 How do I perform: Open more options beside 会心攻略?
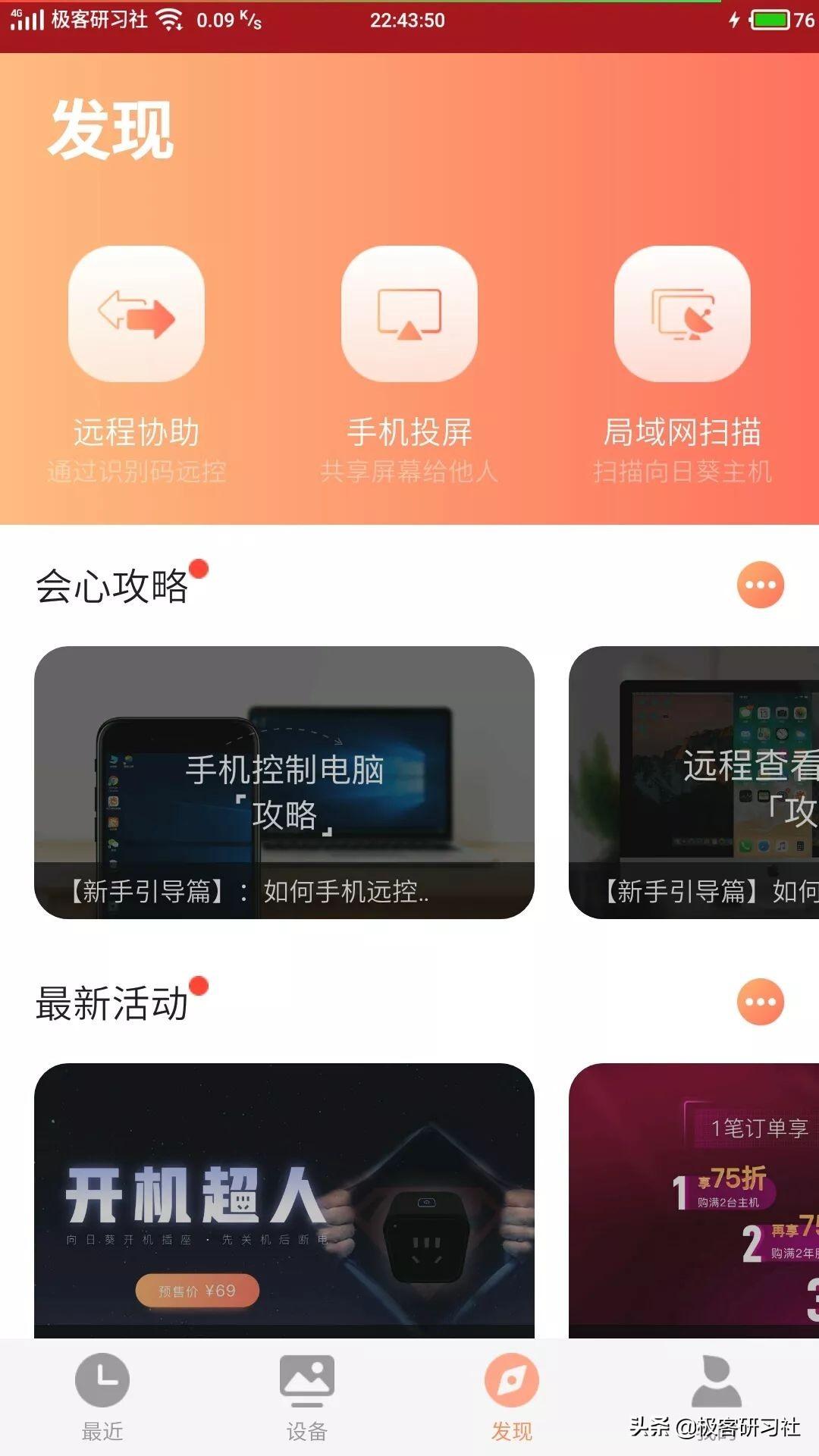tap(760, 585)
